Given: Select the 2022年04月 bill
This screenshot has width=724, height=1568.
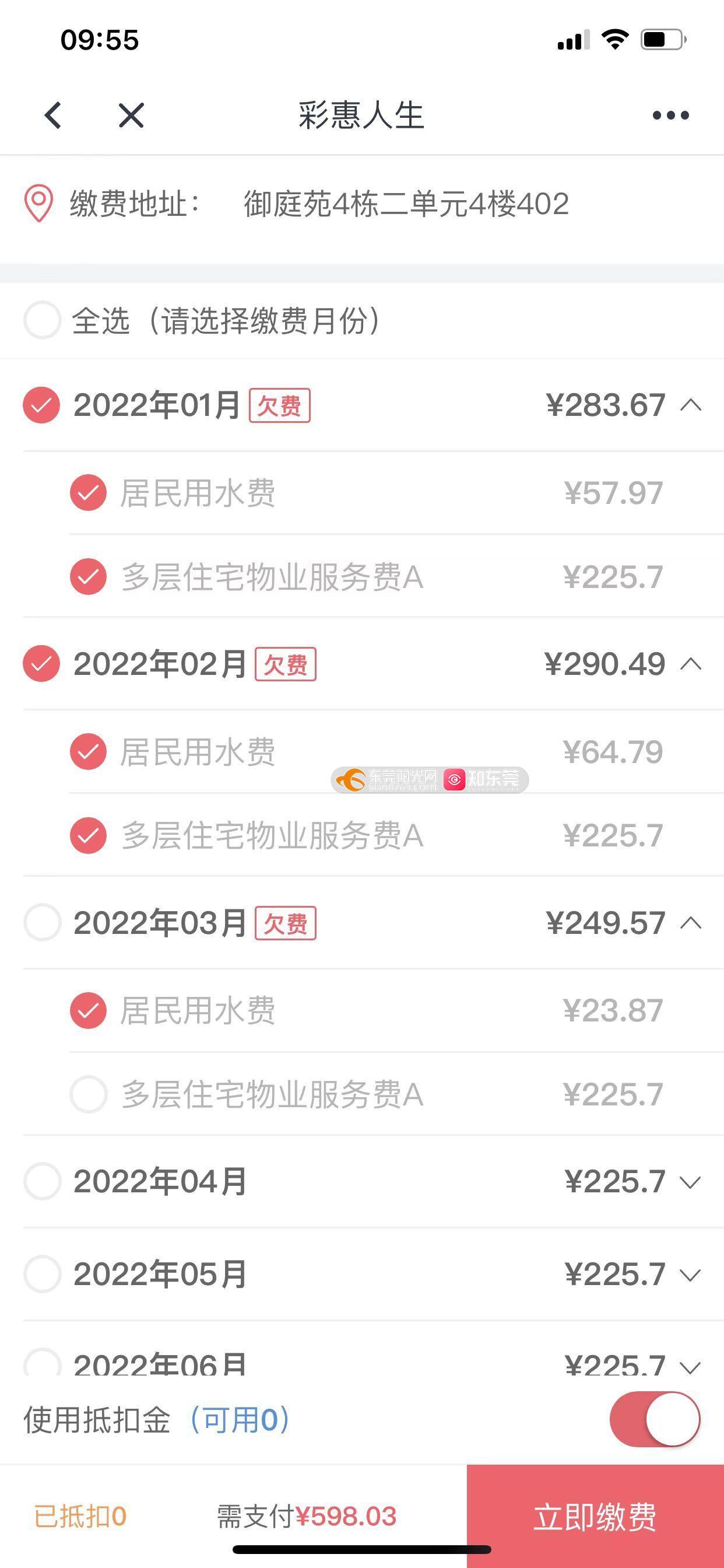Looking at the screenshot, I should pyautogui.click(x=42, y=1181).
